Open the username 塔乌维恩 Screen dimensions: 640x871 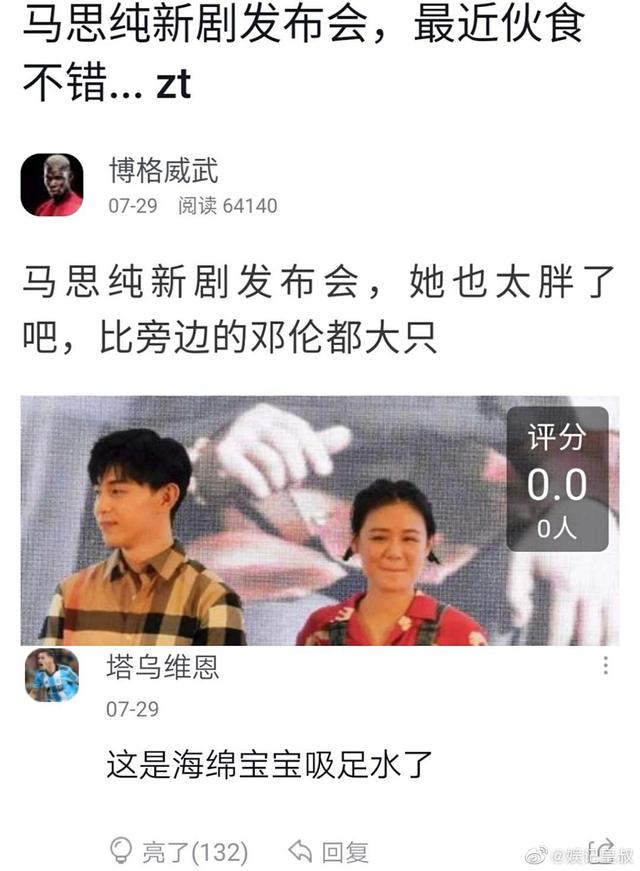pos(162,667)
